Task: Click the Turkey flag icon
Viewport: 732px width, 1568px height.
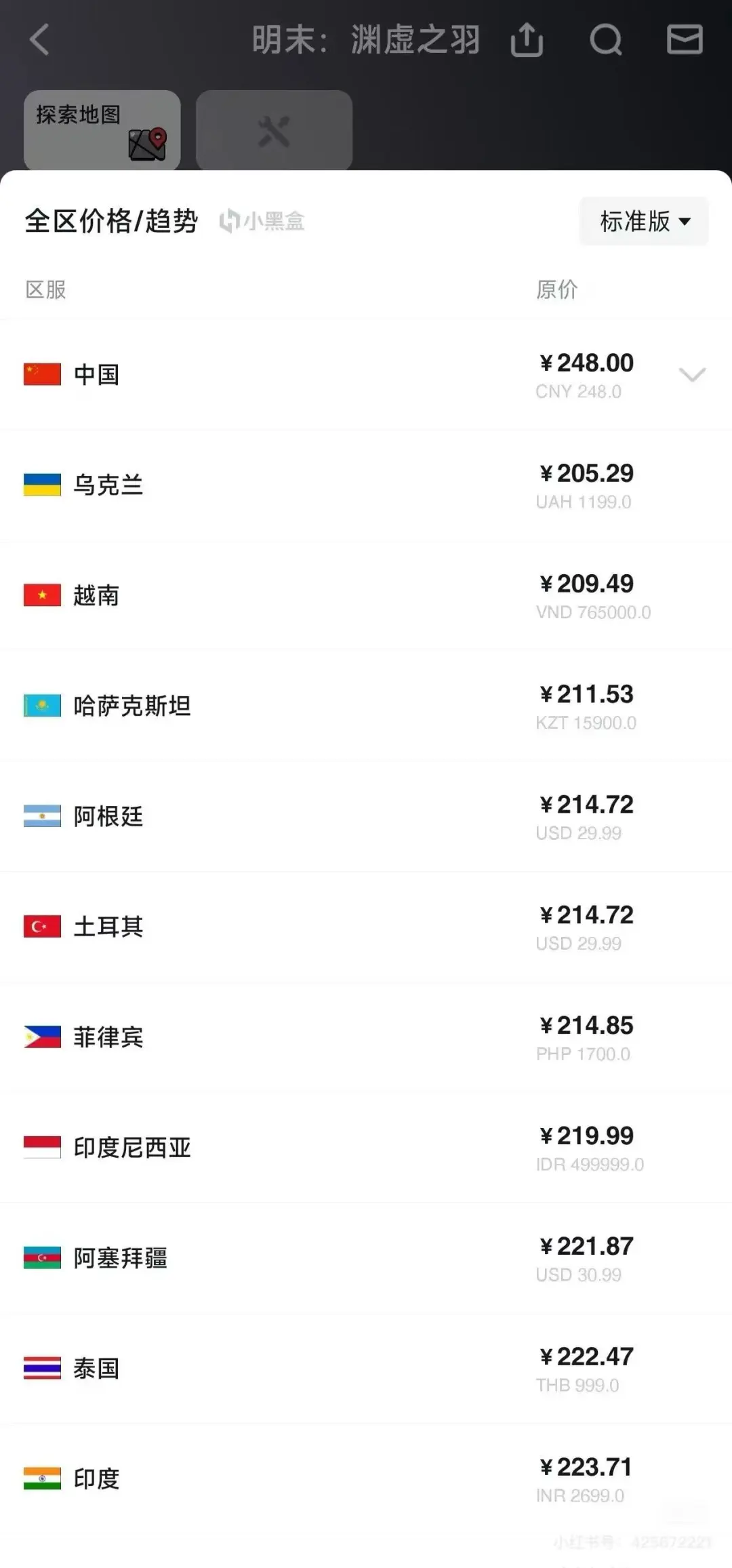Action: tap(42, 927)
